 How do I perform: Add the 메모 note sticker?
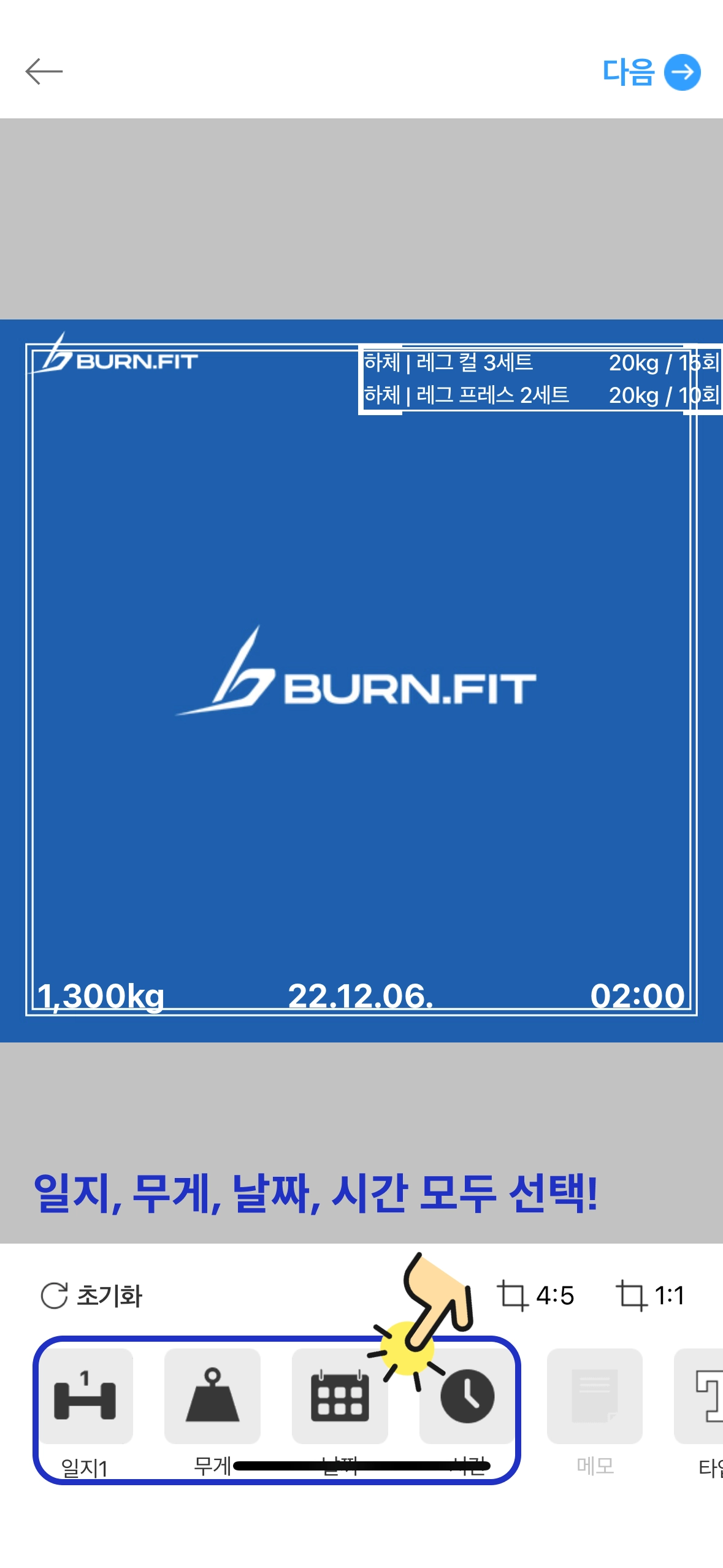pyautogui.click(x=594, y=1396)
